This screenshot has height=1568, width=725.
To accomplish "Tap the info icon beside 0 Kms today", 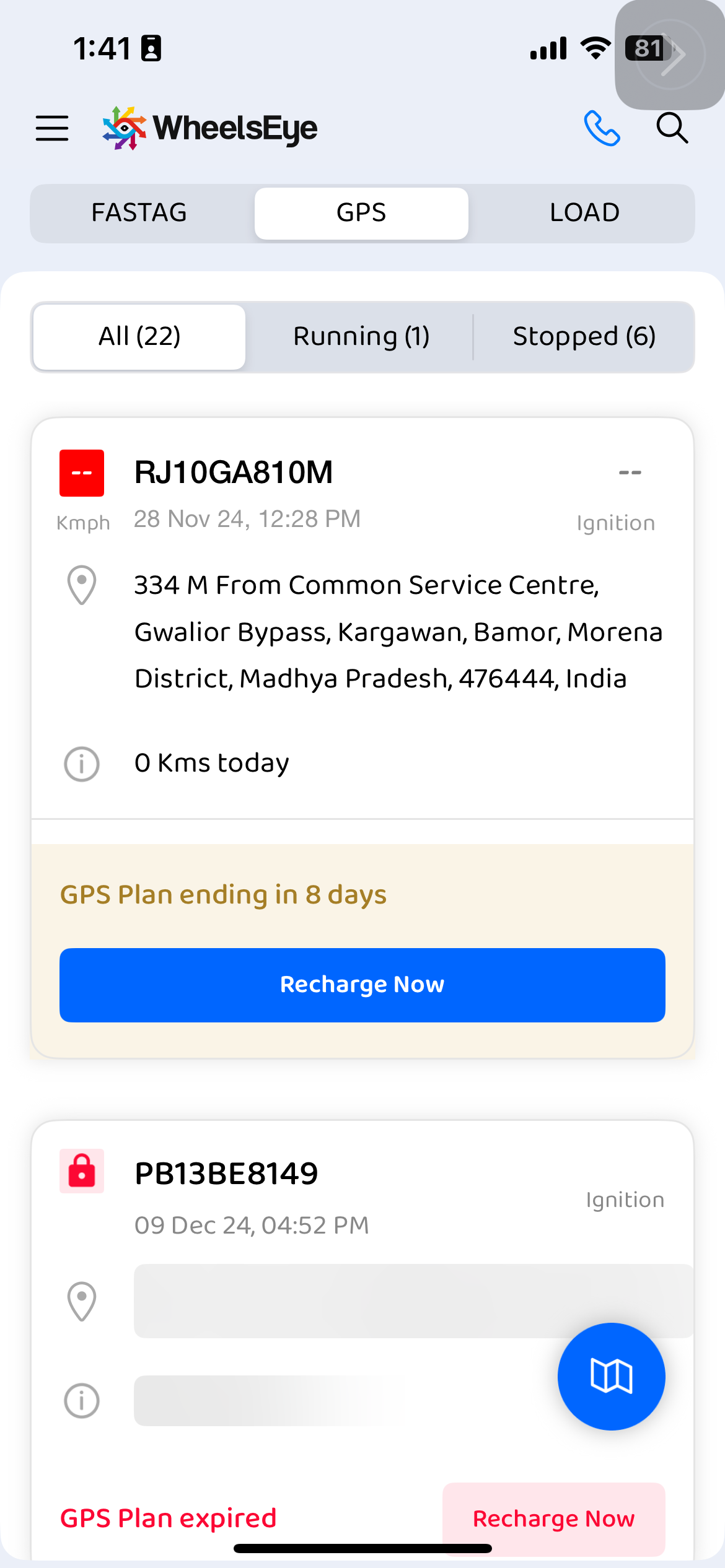I will pos(82,764).
